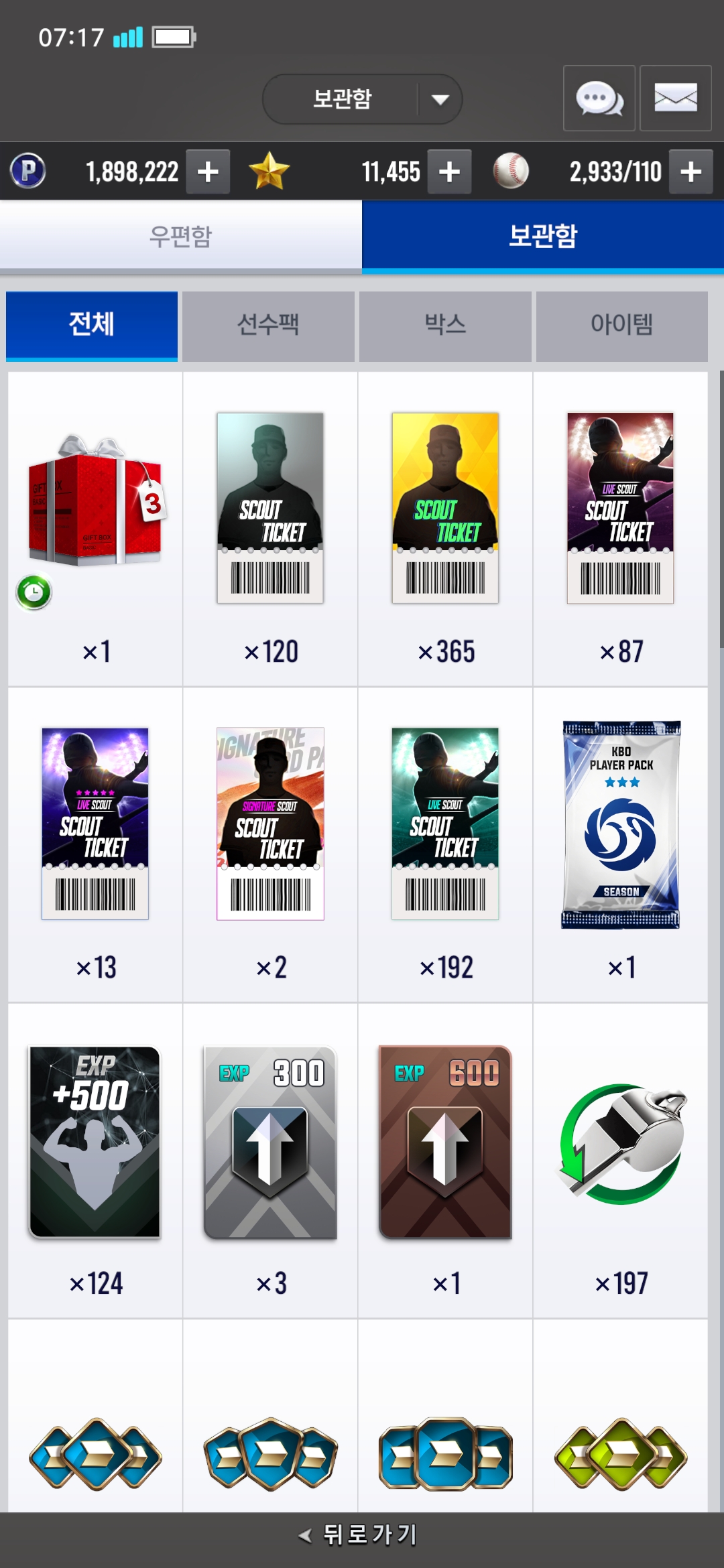The image size is (724, 1568).
Task: Switch to the 우편함 tab
Action: (x=180, y=236)
